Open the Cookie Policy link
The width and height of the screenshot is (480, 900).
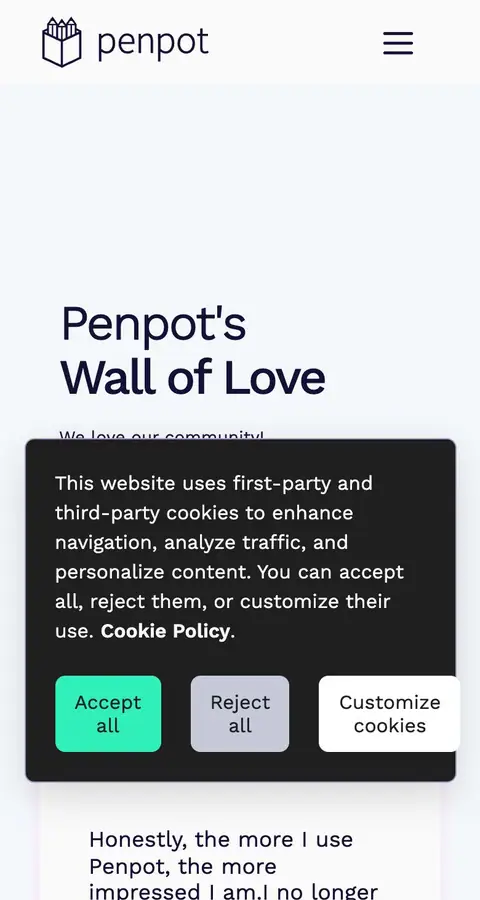[x=165, y=631]
